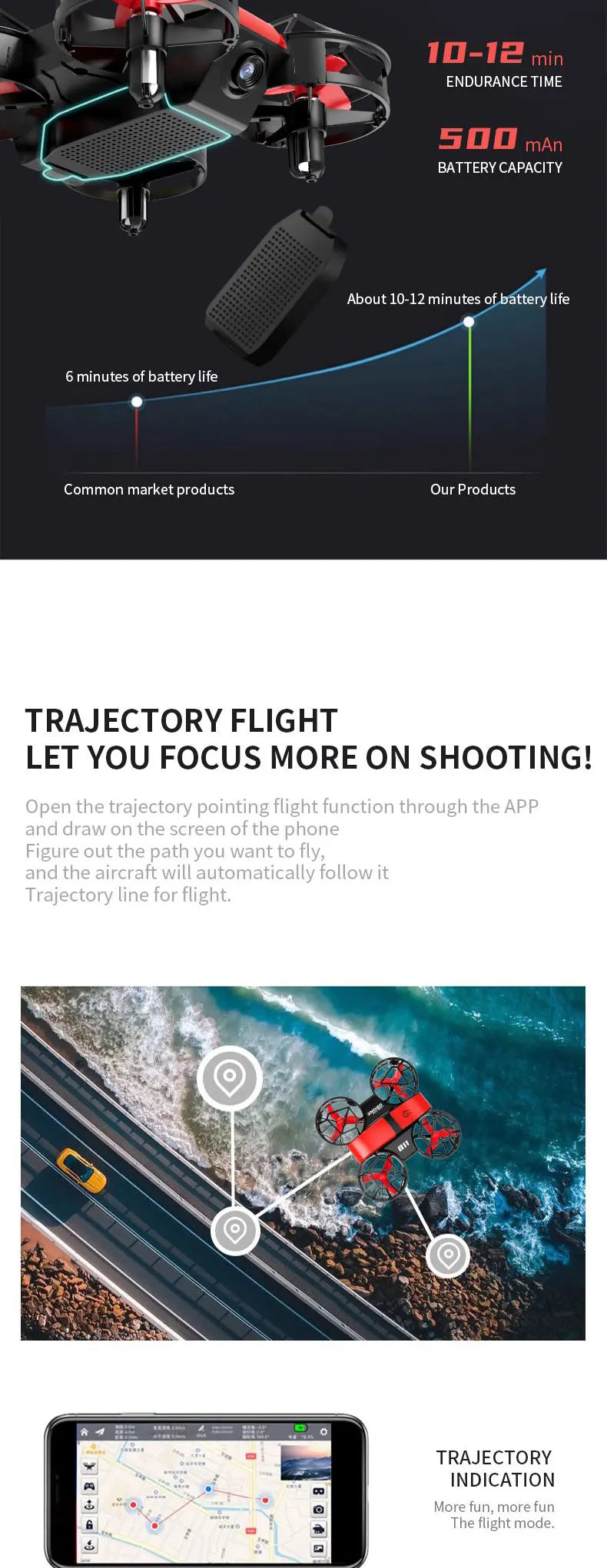Open the photo gallery icon
The image size is (607, 1568).
point(319,1546)
